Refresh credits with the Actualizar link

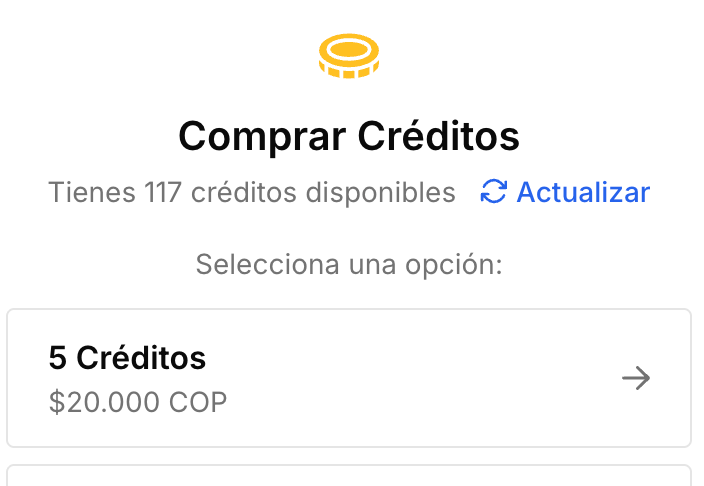pyautogui.click(x=566, y=192)
